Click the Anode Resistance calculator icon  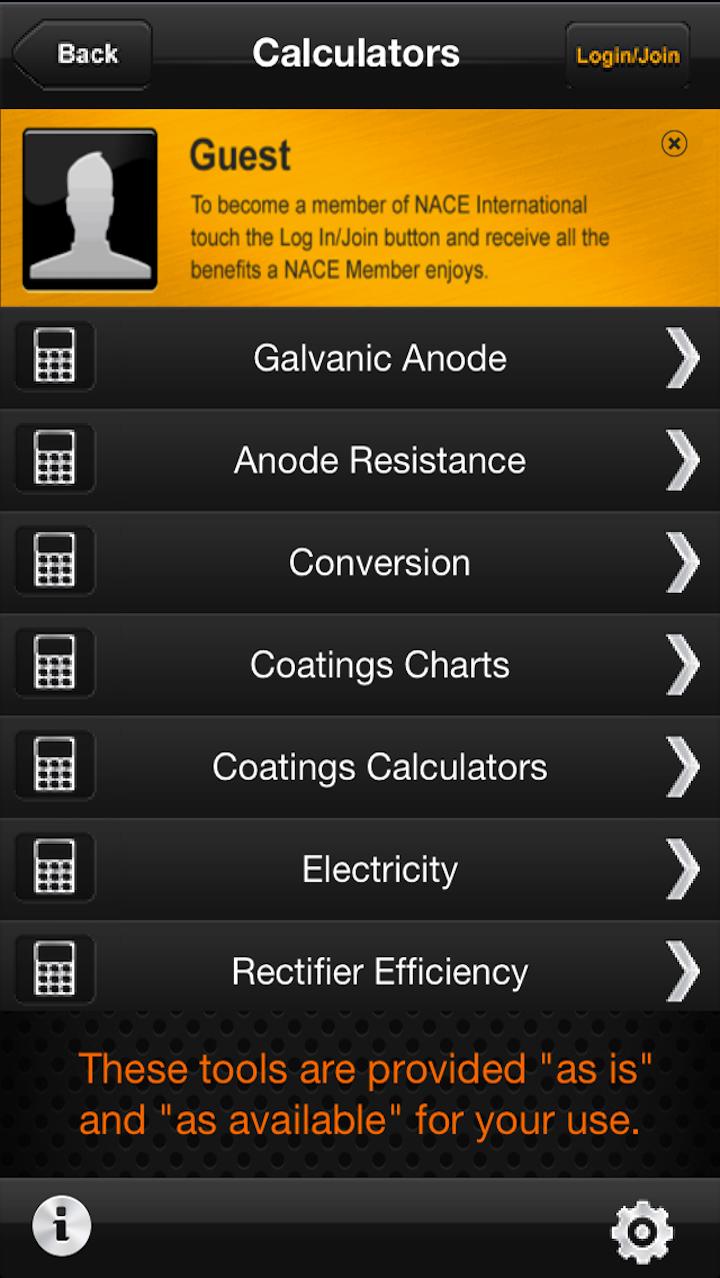pos(54,458)
